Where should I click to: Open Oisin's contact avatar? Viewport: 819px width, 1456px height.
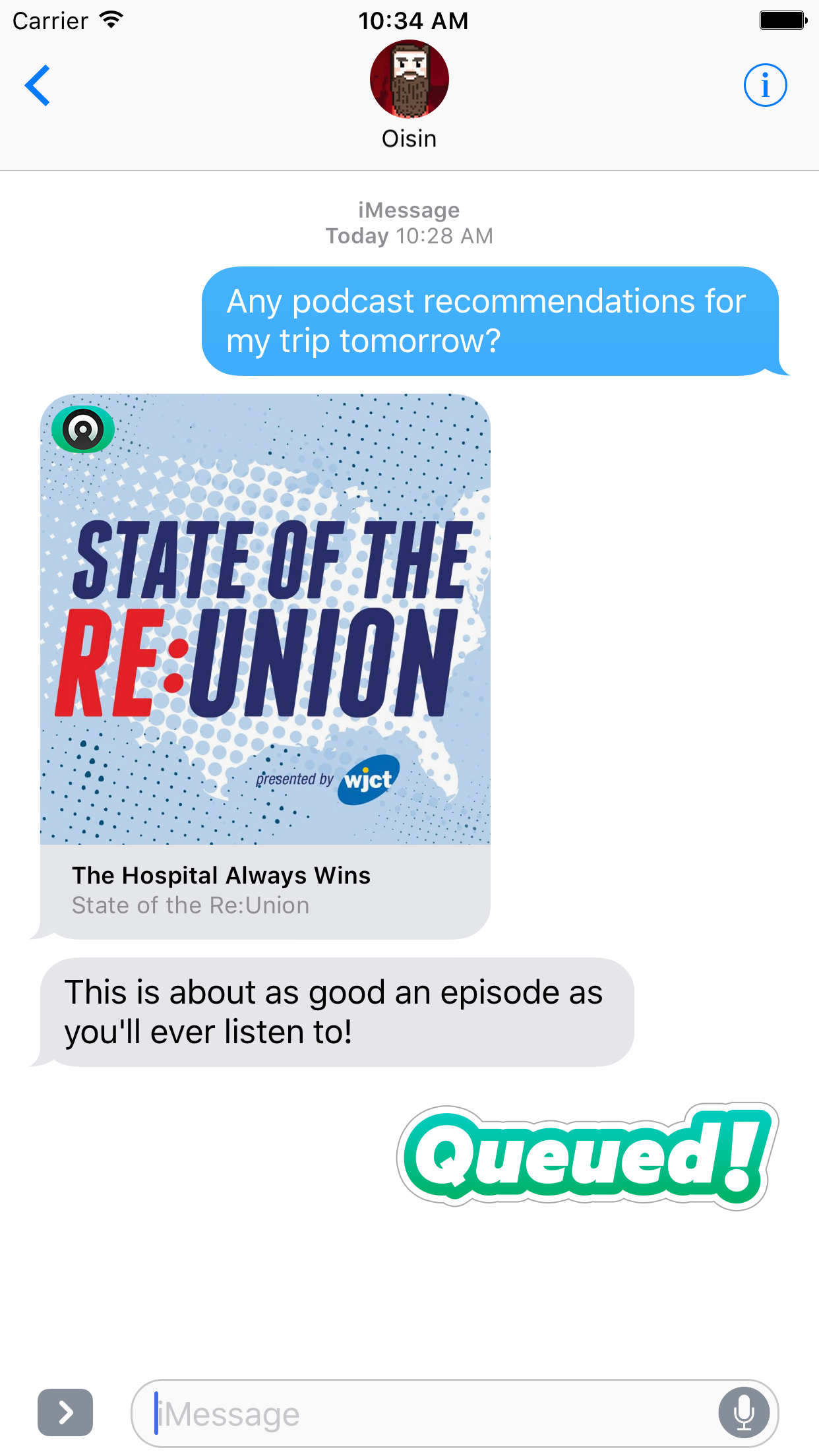[x=409, y=79]
